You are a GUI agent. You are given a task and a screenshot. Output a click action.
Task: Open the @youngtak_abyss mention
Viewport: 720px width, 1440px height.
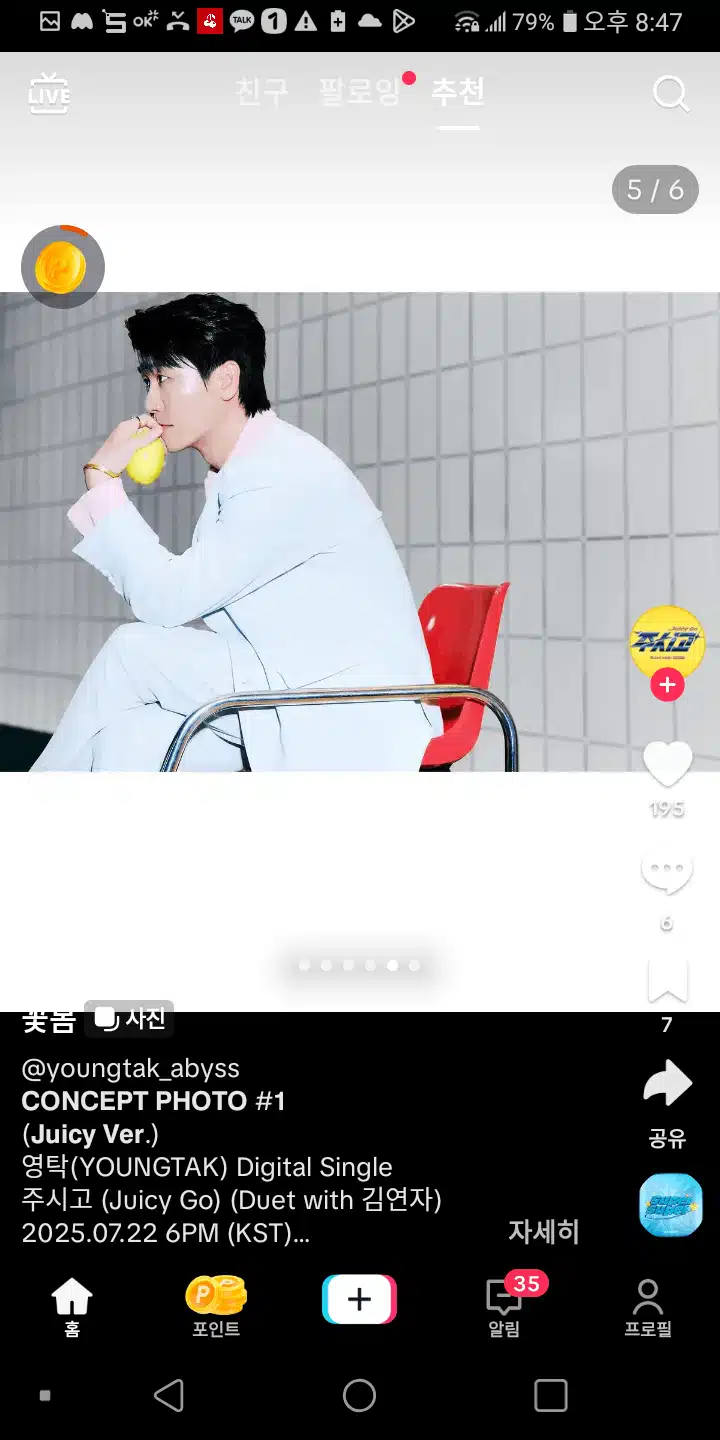(130, 1068)
